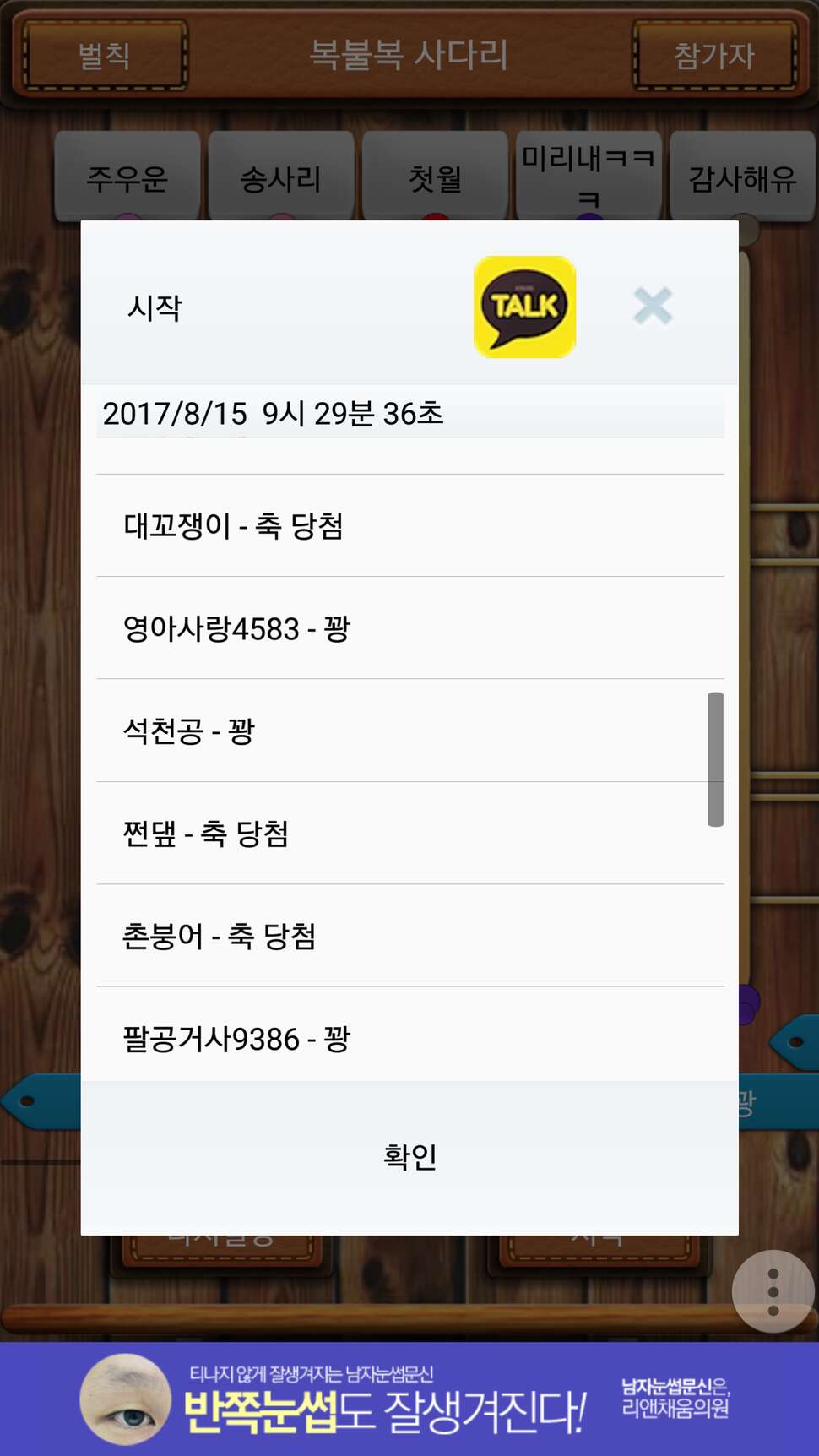The image size is (819, 1456).
Task: Close the results dialog with X
Action: pos(653,306)
